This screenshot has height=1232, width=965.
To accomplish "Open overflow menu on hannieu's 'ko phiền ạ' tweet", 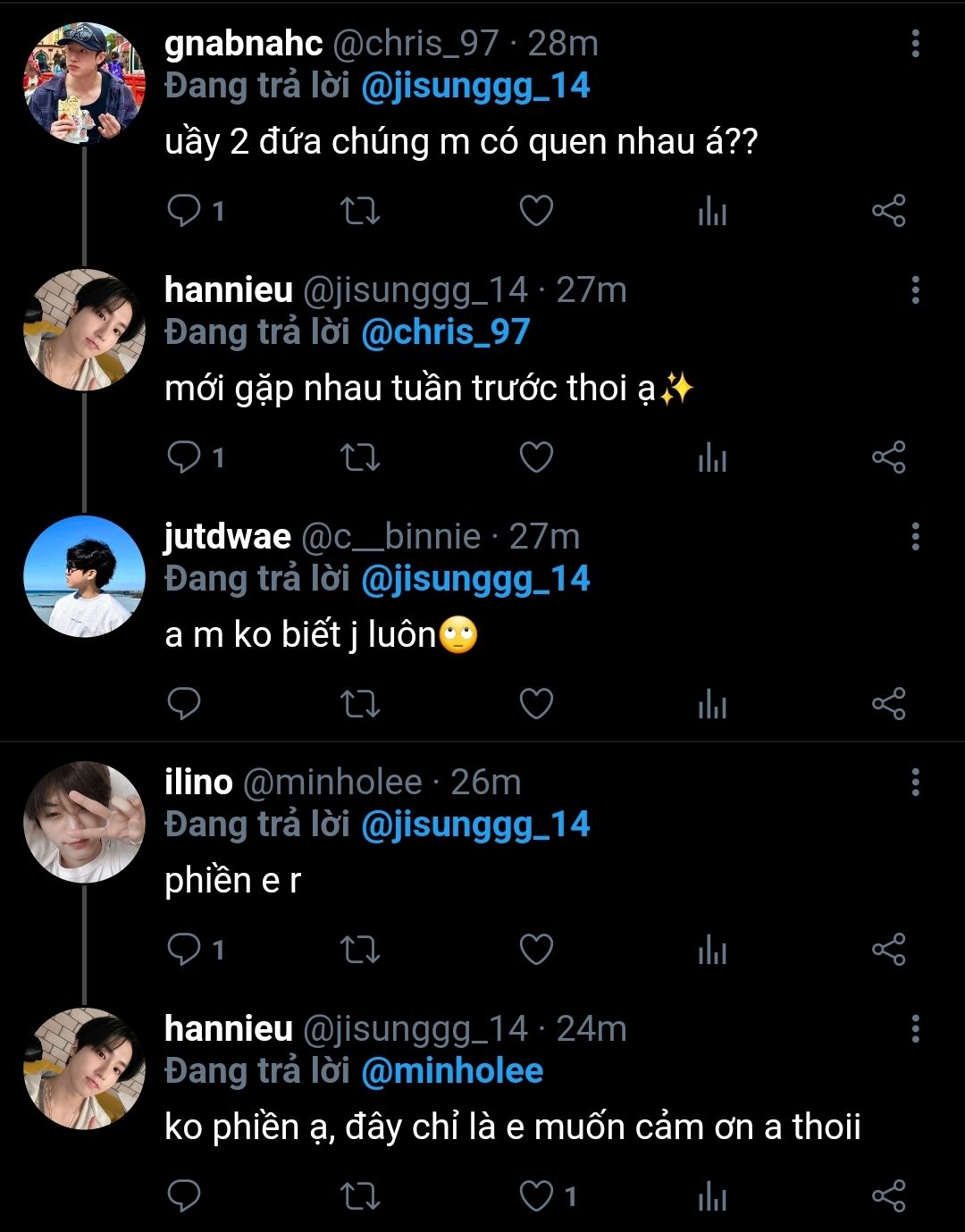I will [915, 1028].
